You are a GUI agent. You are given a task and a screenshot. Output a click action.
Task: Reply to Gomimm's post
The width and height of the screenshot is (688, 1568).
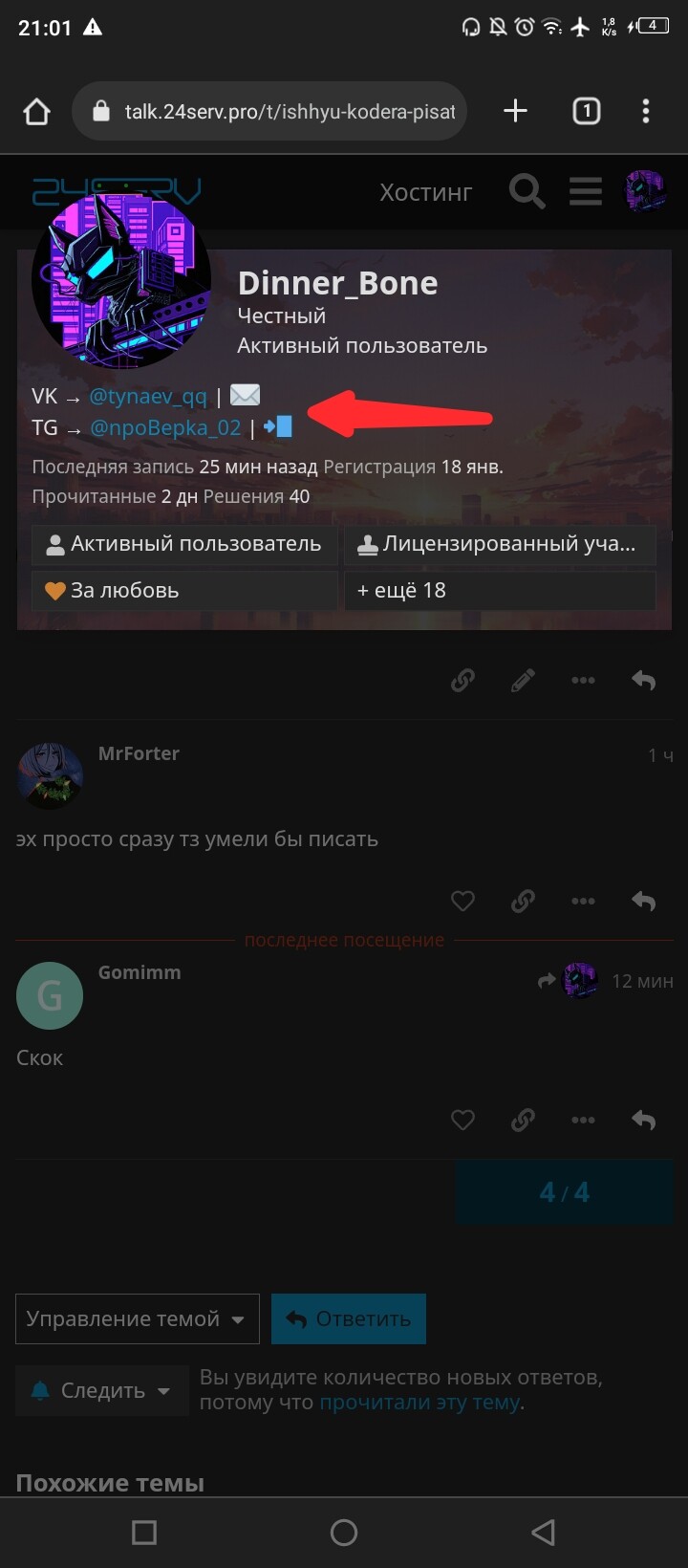(643, 1120)
